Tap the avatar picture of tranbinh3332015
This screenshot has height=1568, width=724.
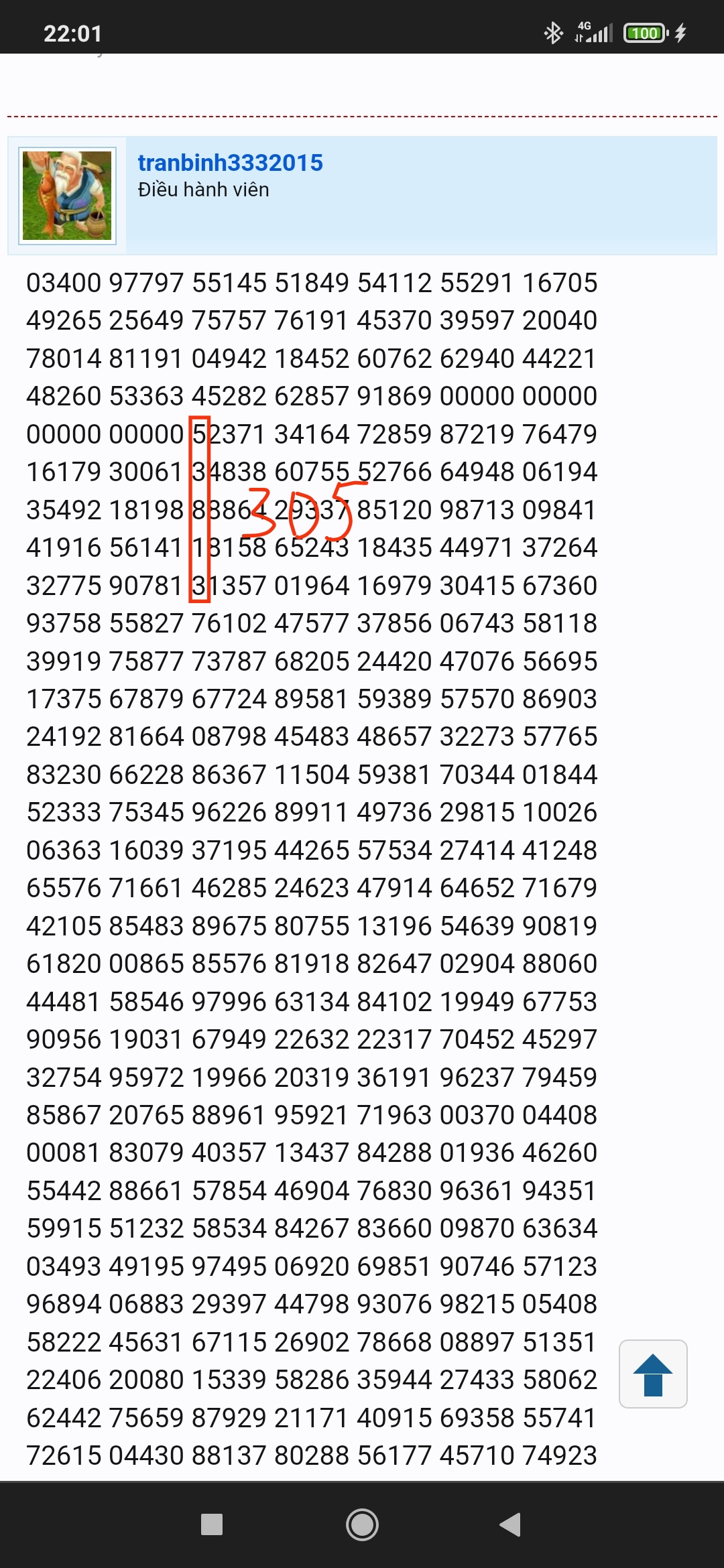point(67,196)
